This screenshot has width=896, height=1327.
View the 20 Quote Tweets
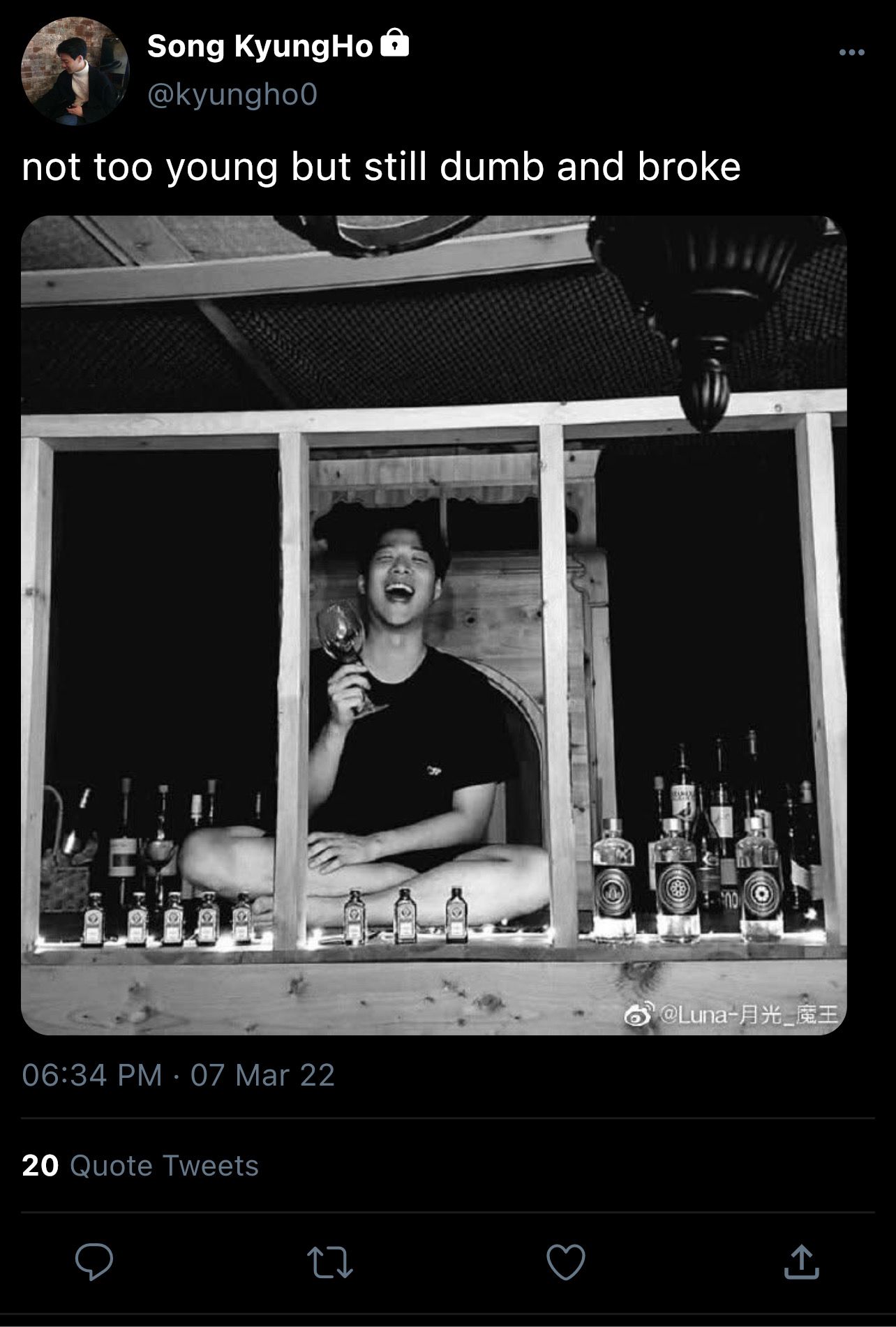(140, 1166)
